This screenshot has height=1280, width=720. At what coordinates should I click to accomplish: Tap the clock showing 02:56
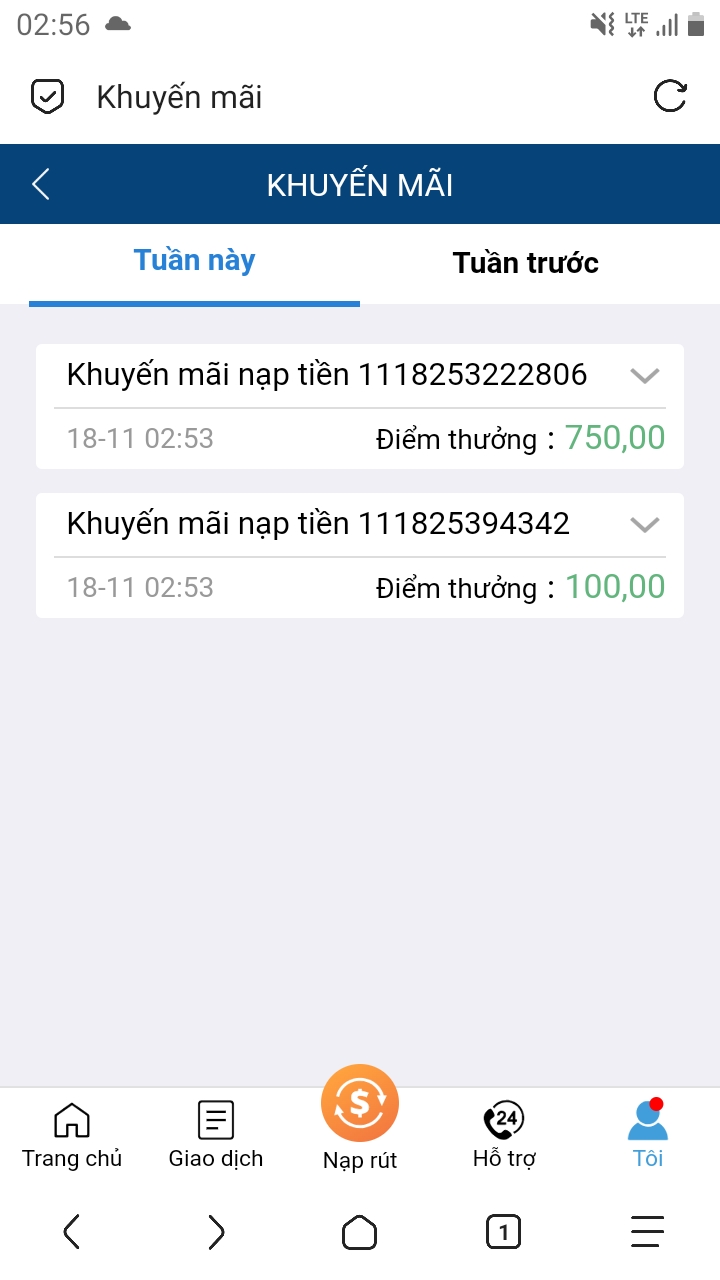click(50, 24)
